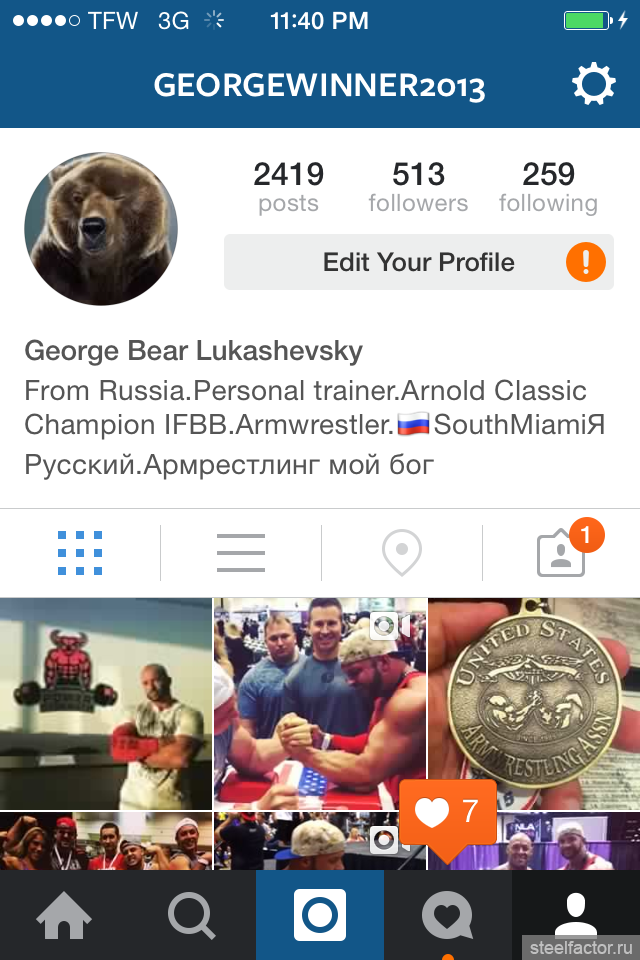Go to the Home feed tab
This screenshot has width=640, height=960.
64,915
